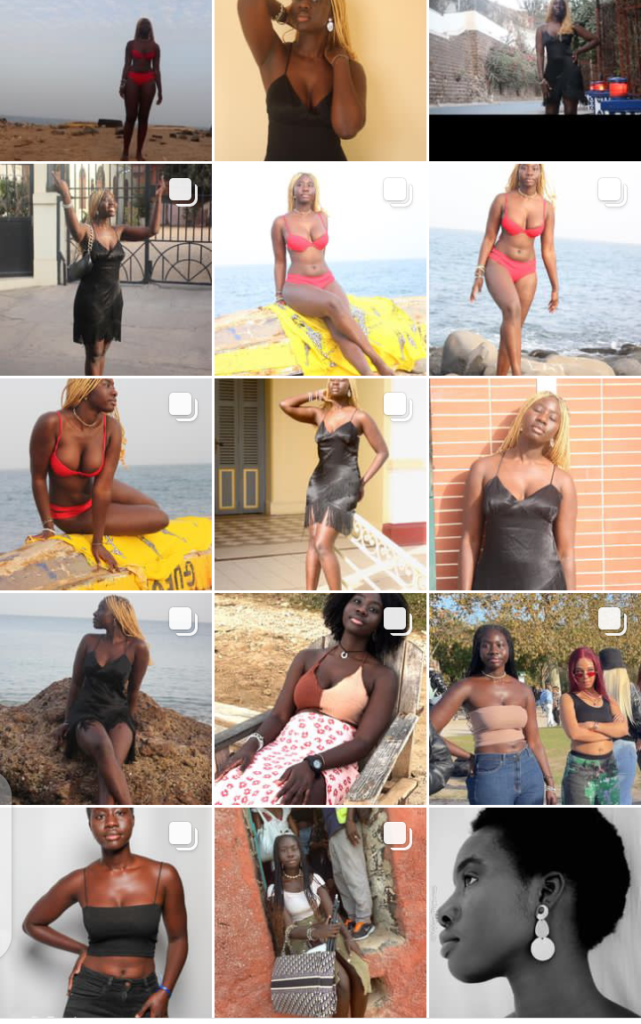The image size is (641, 1024).
Task: Open the fringe dress post by the yellow door
Action: 320,483
